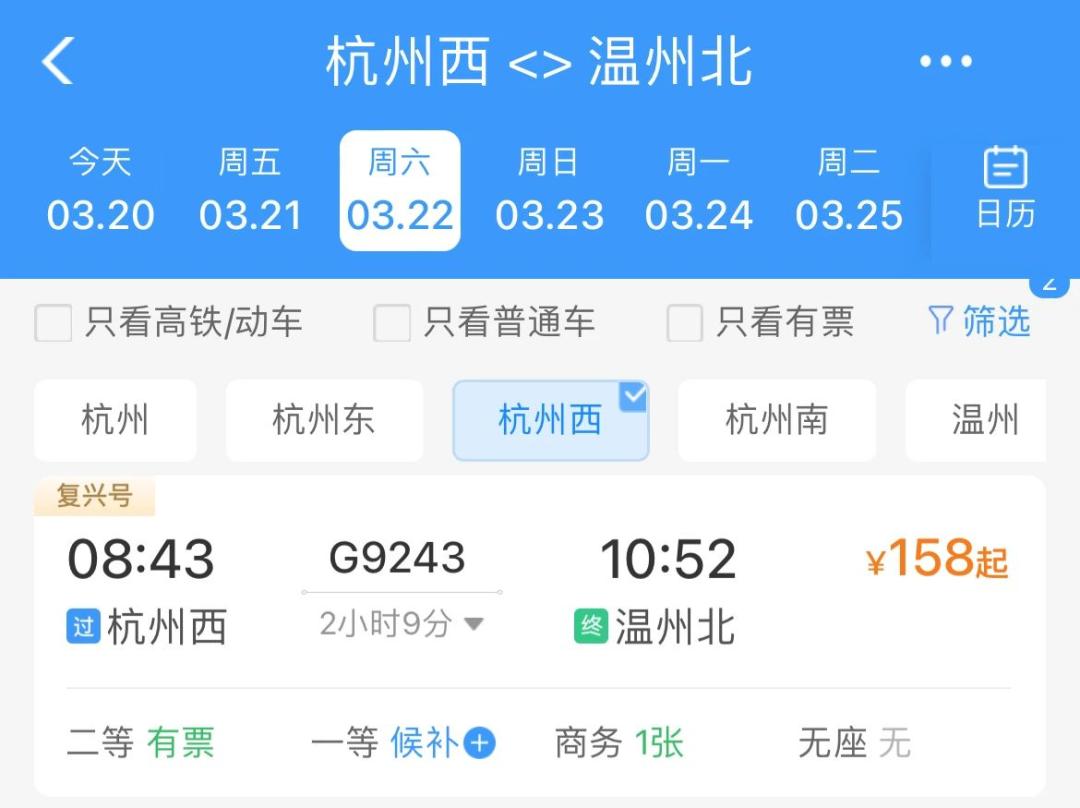Check 只看高铁/动车 box
This screenshot has height=808, width=1080.
(x=53, y=323)
